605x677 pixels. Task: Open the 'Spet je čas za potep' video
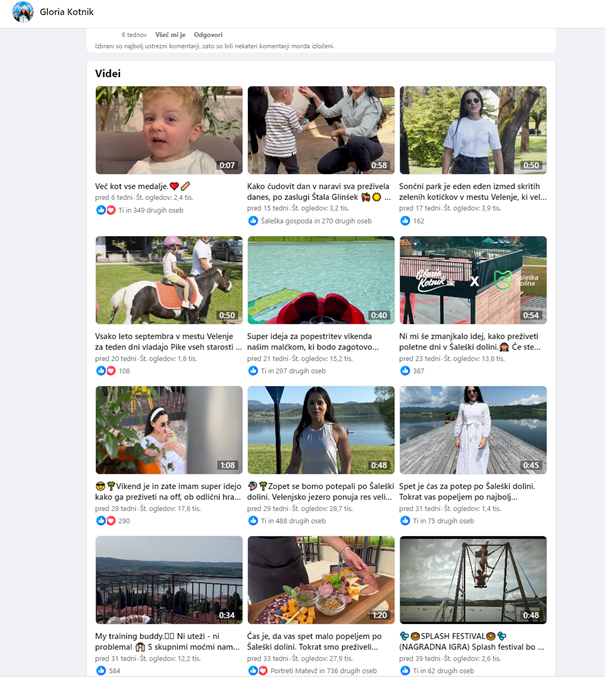point(473,430)
